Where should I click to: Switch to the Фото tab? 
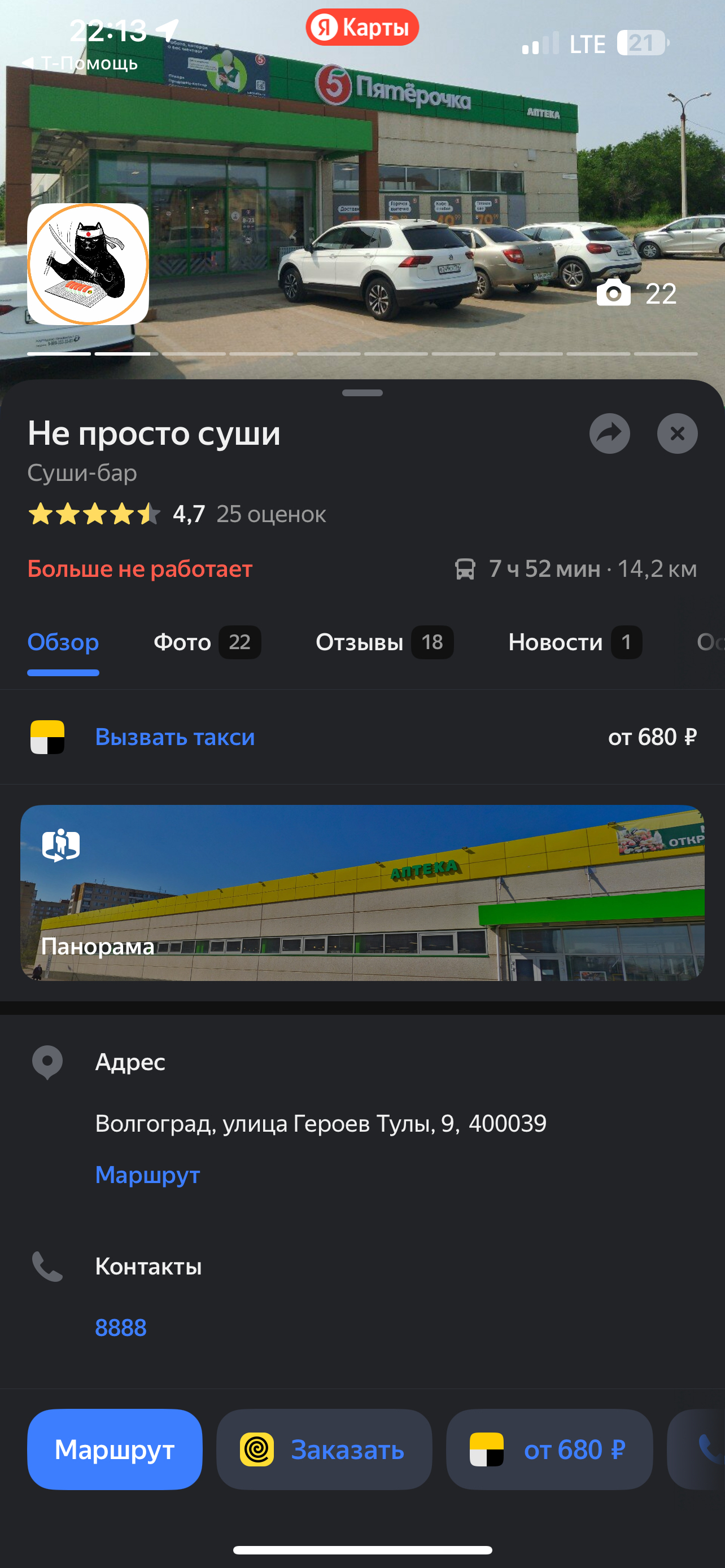pyautogui.click(x=206, y=642)
